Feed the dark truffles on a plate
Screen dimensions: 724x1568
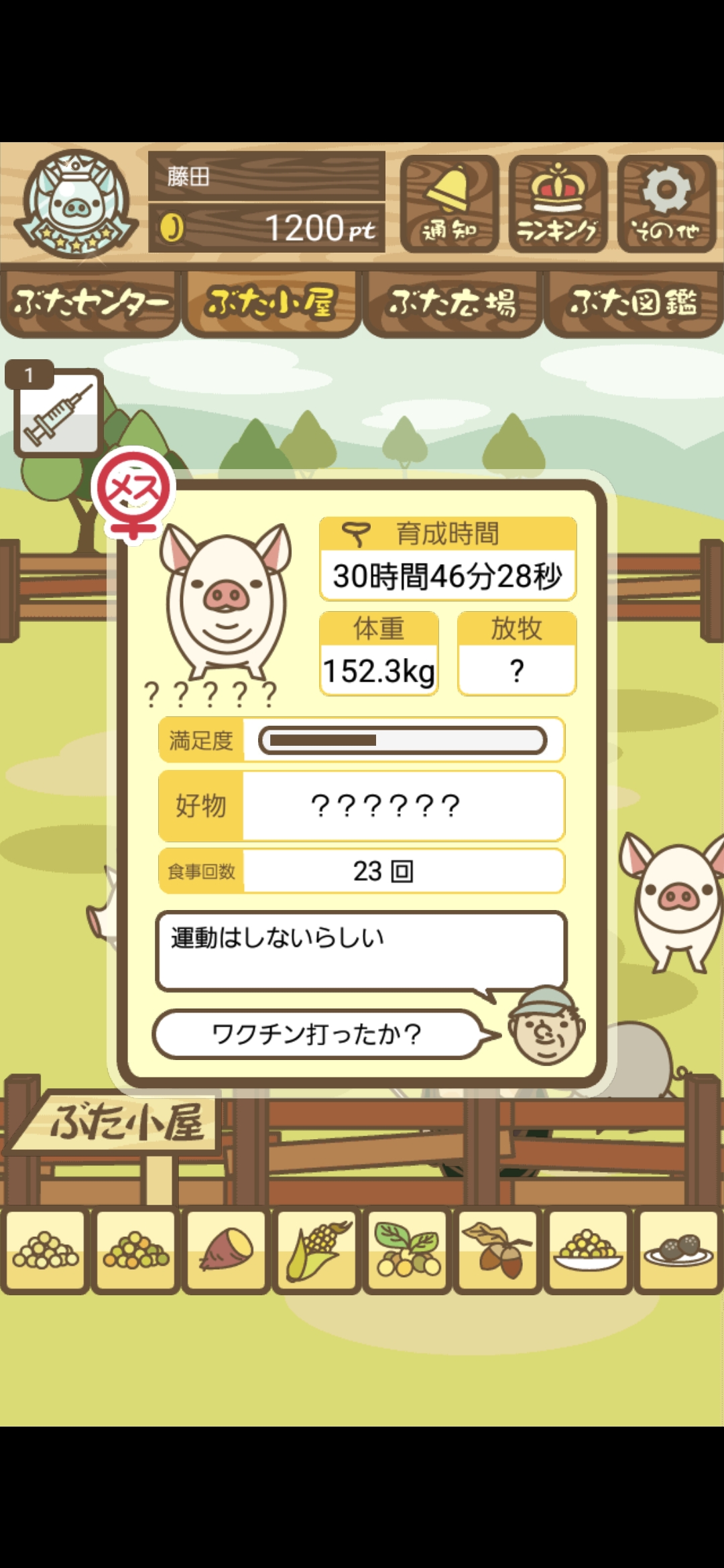pyautogui.click(x=678, y=1250)
